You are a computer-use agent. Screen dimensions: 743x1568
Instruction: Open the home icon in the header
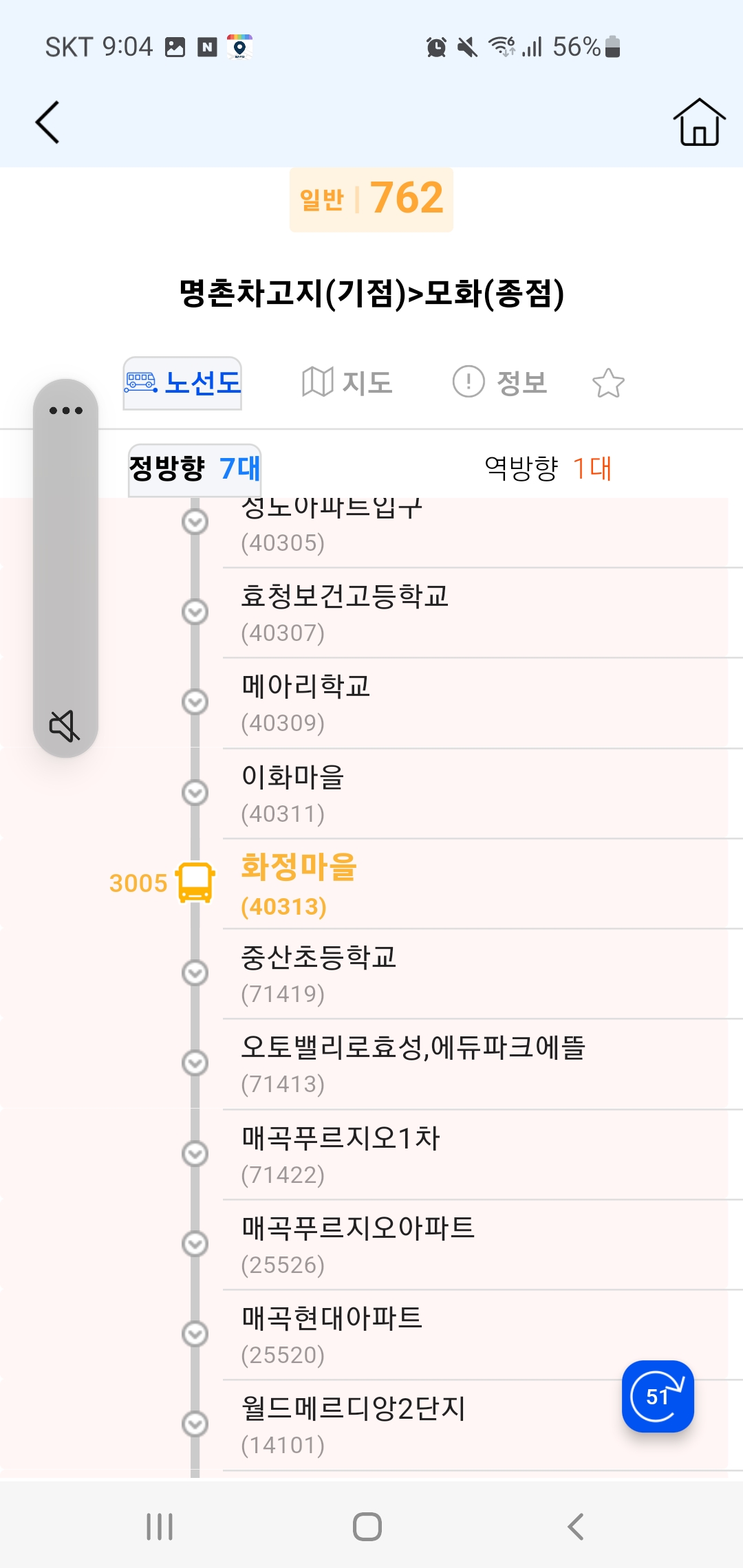[x=698, y=122]
